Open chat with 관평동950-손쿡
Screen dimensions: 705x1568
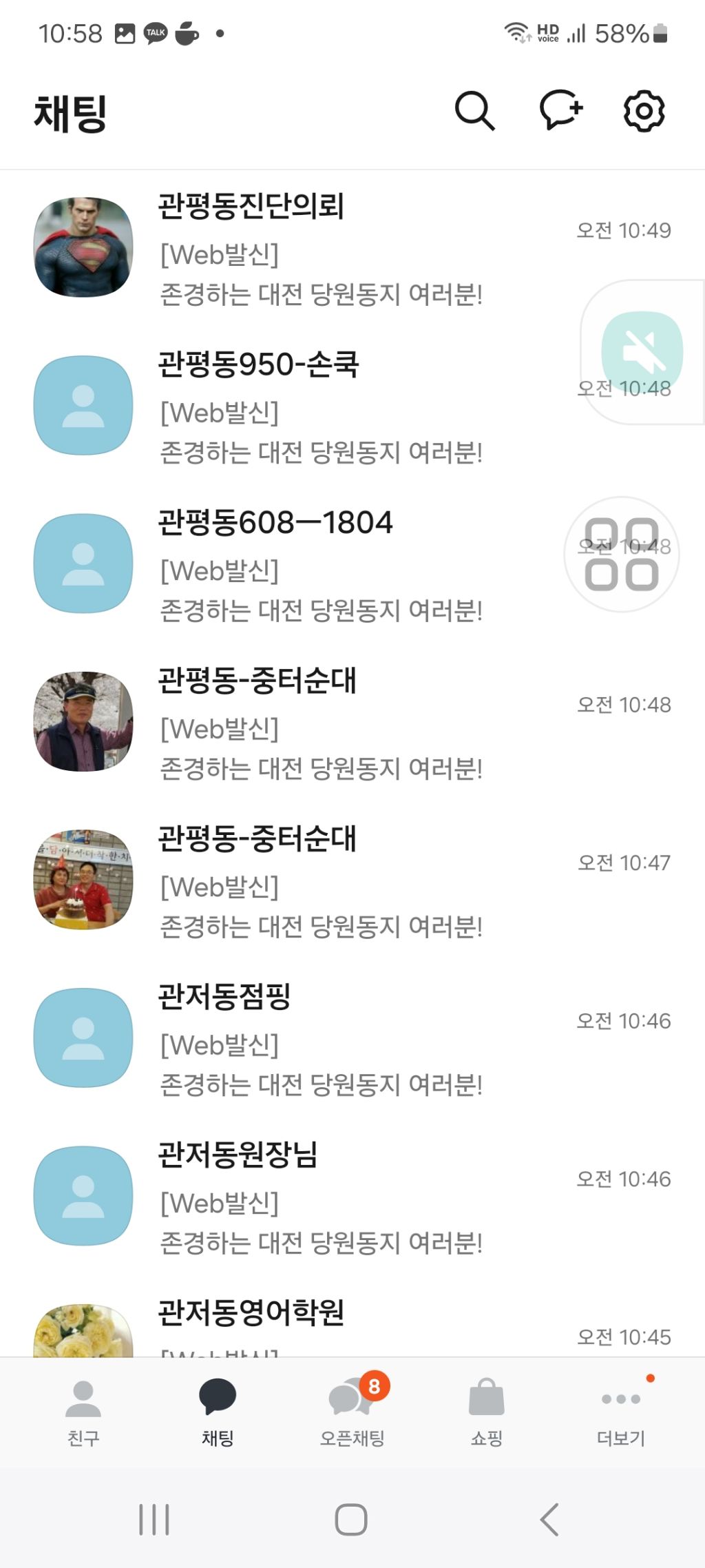320,406
